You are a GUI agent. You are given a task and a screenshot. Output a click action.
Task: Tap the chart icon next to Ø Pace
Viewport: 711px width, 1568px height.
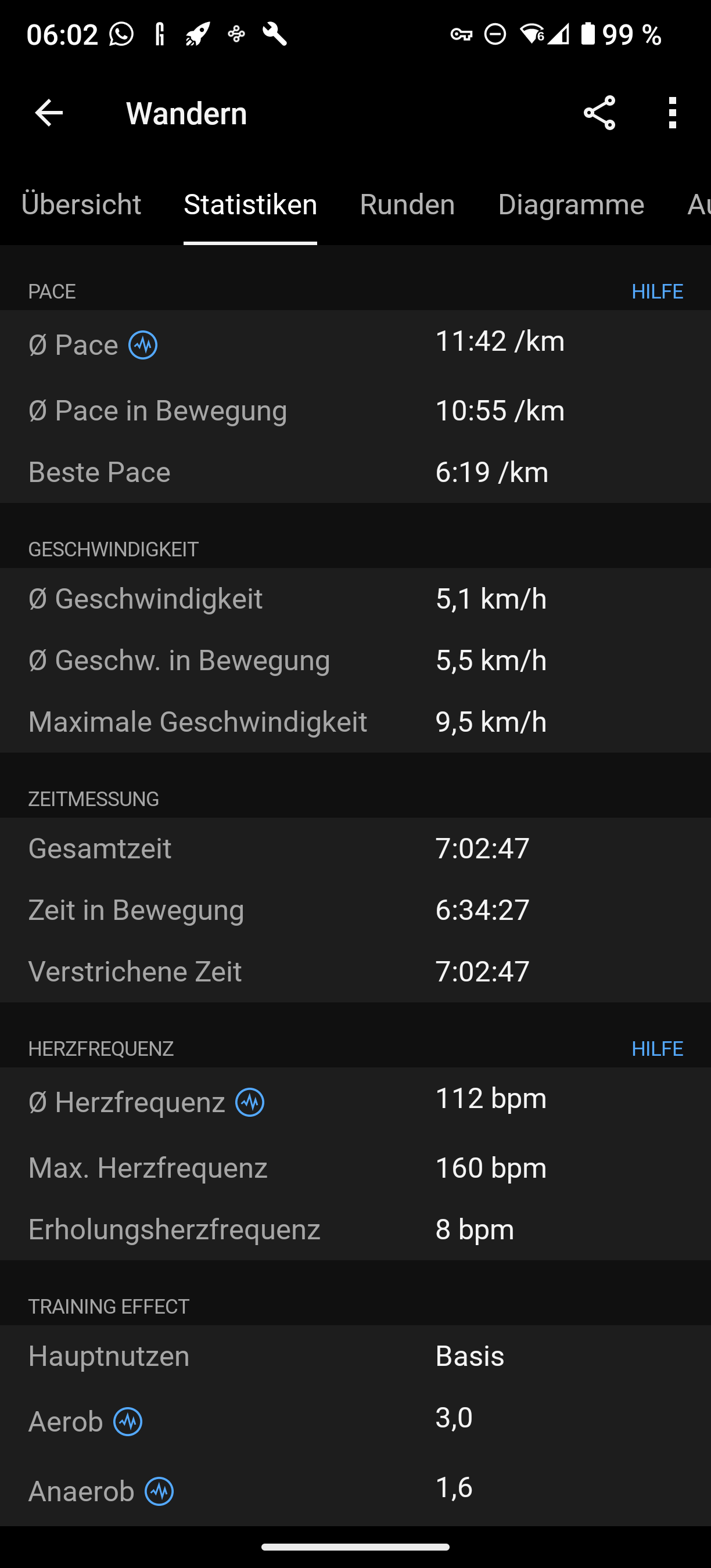pyautogui.click(x=143, y=345)
